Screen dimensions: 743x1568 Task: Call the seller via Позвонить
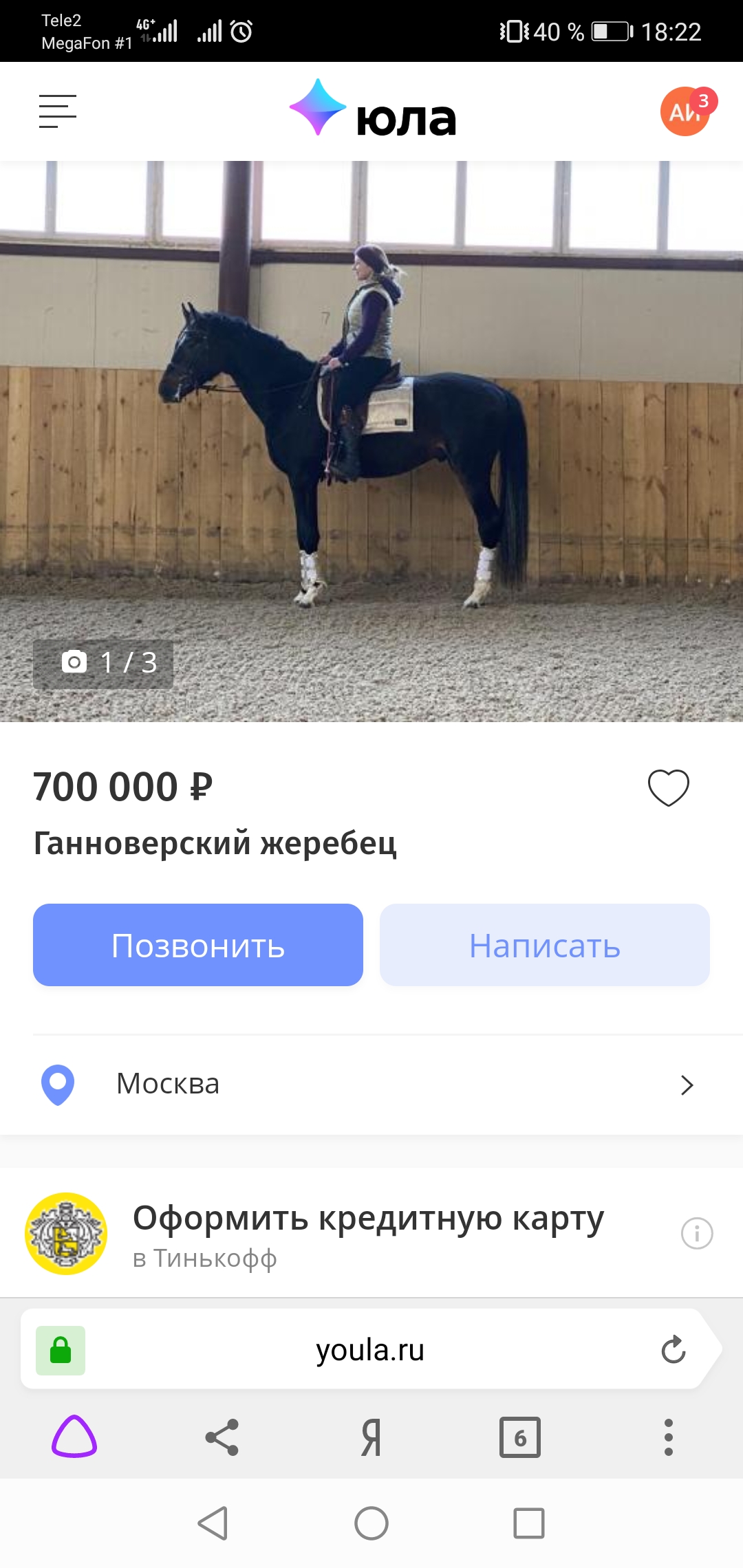click(x=198, y=945)
